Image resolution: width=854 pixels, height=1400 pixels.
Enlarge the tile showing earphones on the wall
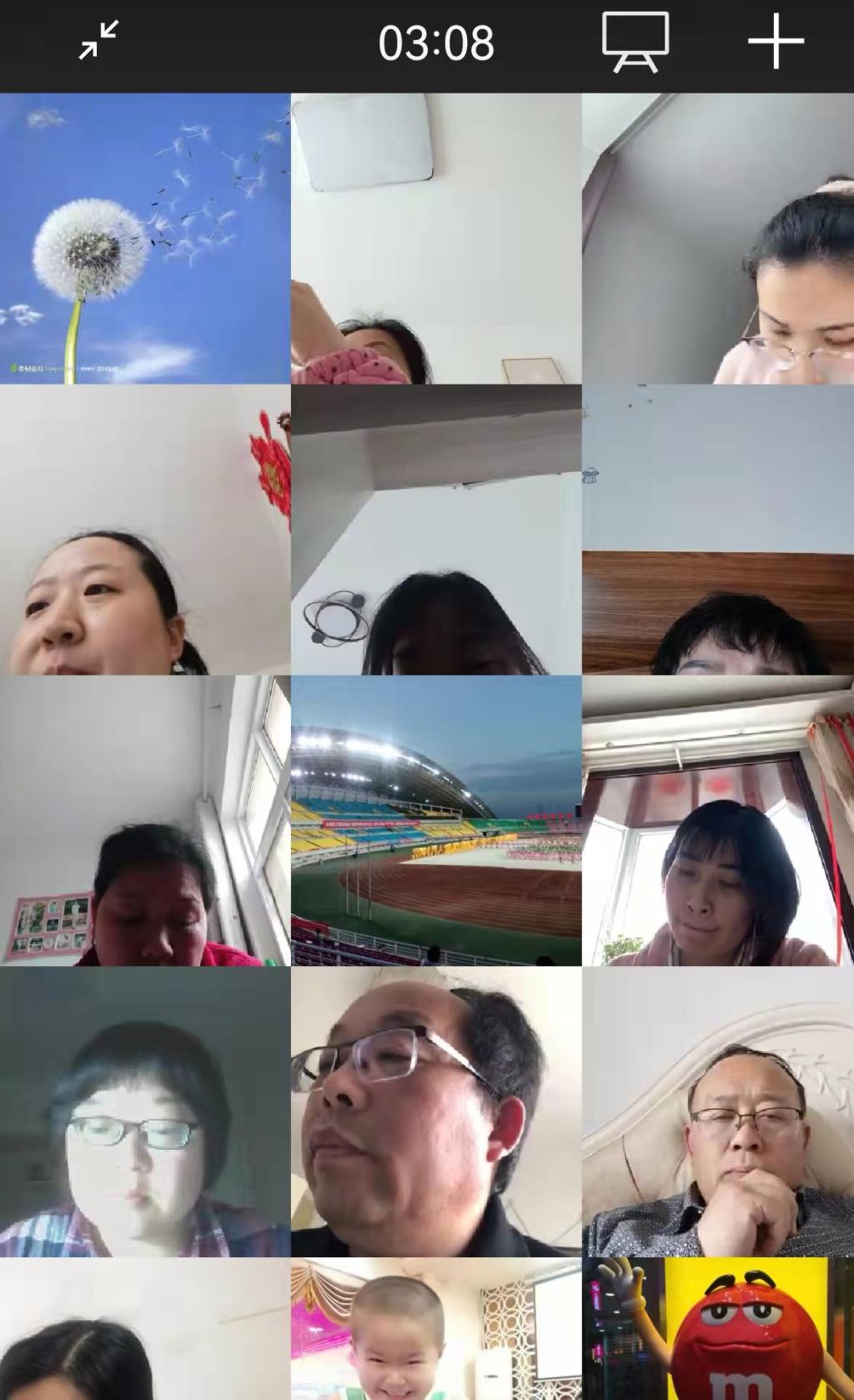pos(435,530)
